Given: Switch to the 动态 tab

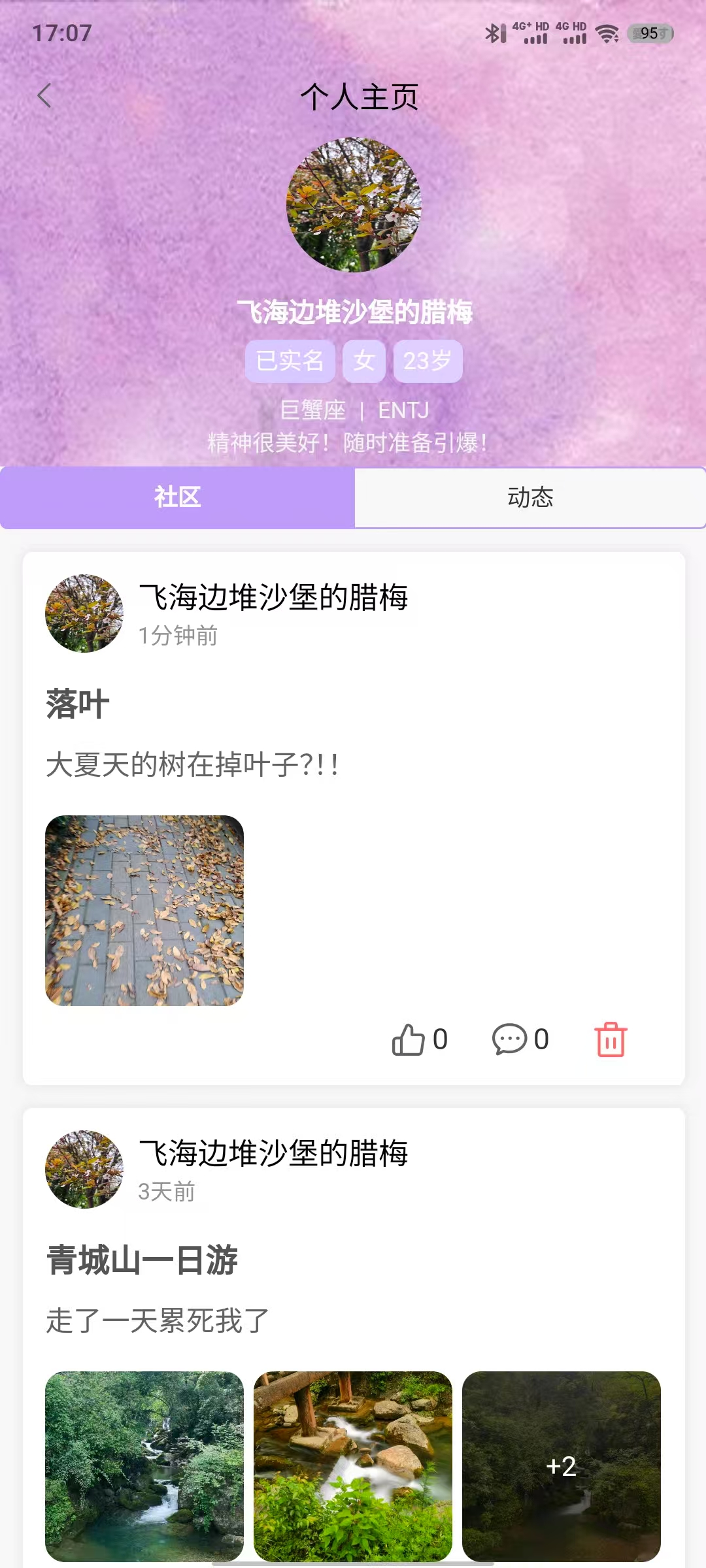Looking at the screenshot, I should click(530, 497).
